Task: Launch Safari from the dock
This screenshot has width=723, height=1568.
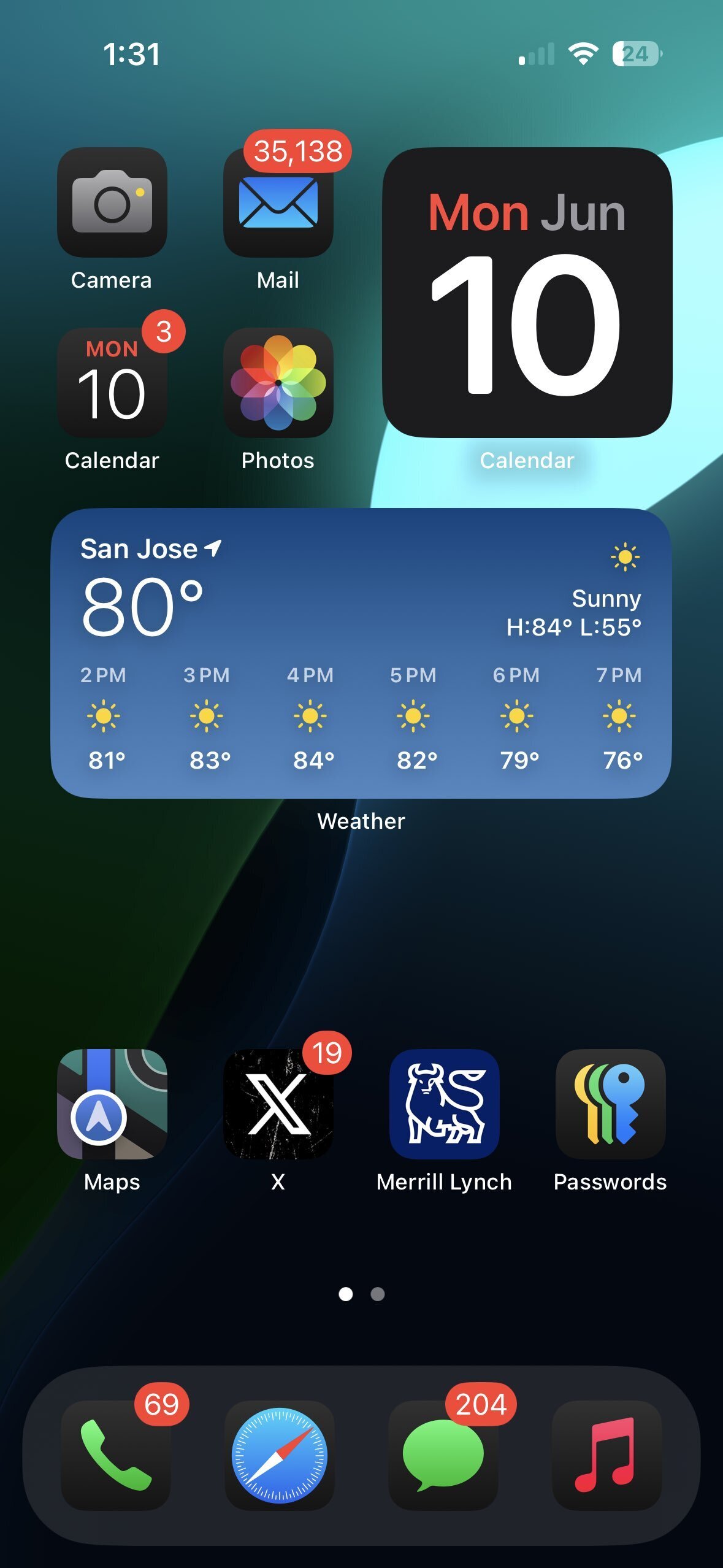Action: pos(280,1455)
